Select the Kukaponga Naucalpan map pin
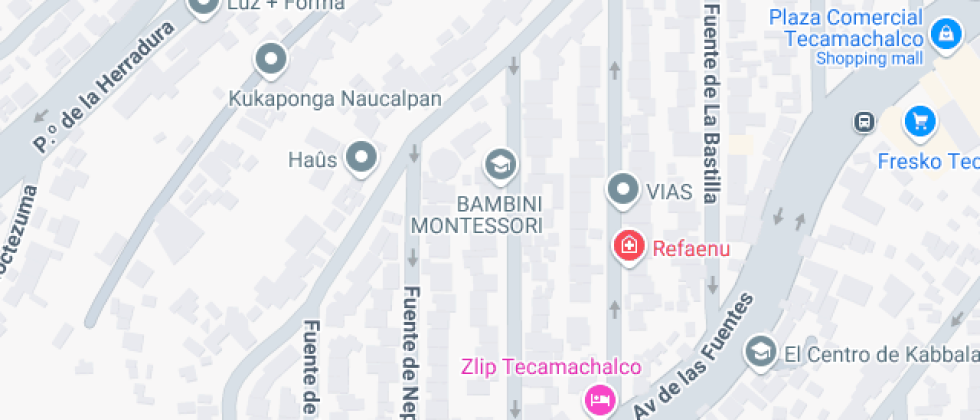 pos(271,60)
